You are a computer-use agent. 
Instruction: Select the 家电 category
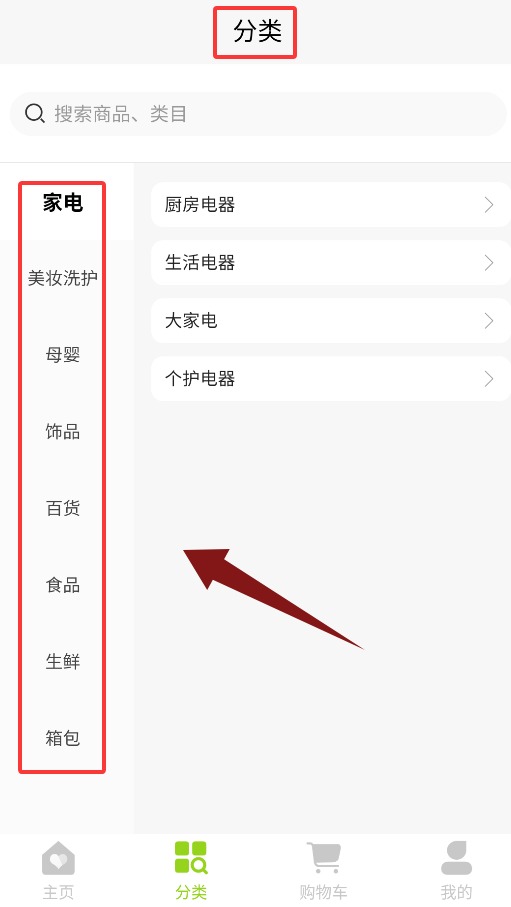coord(63,203)
